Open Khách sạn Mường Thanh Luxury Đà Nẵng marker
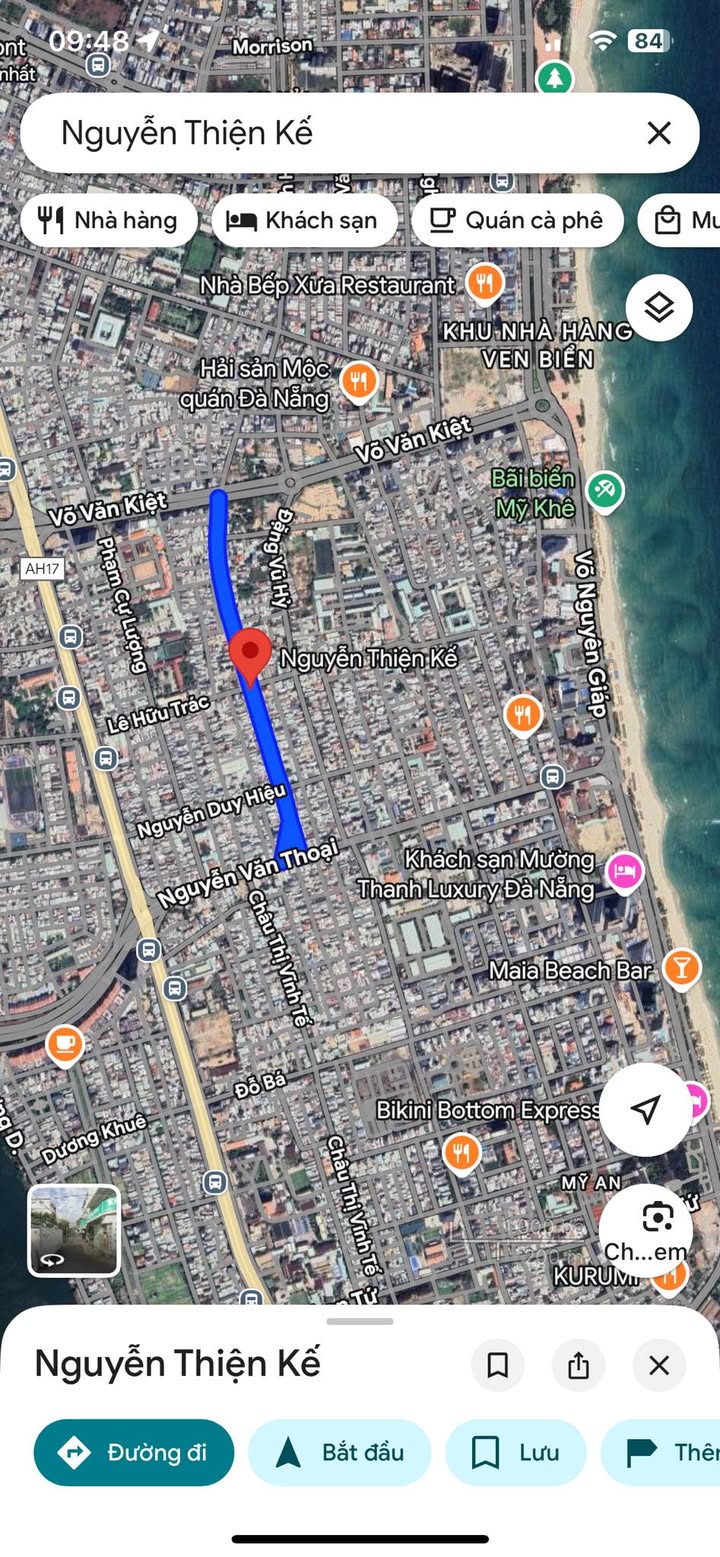720x1557 pixels. point(625,872)
